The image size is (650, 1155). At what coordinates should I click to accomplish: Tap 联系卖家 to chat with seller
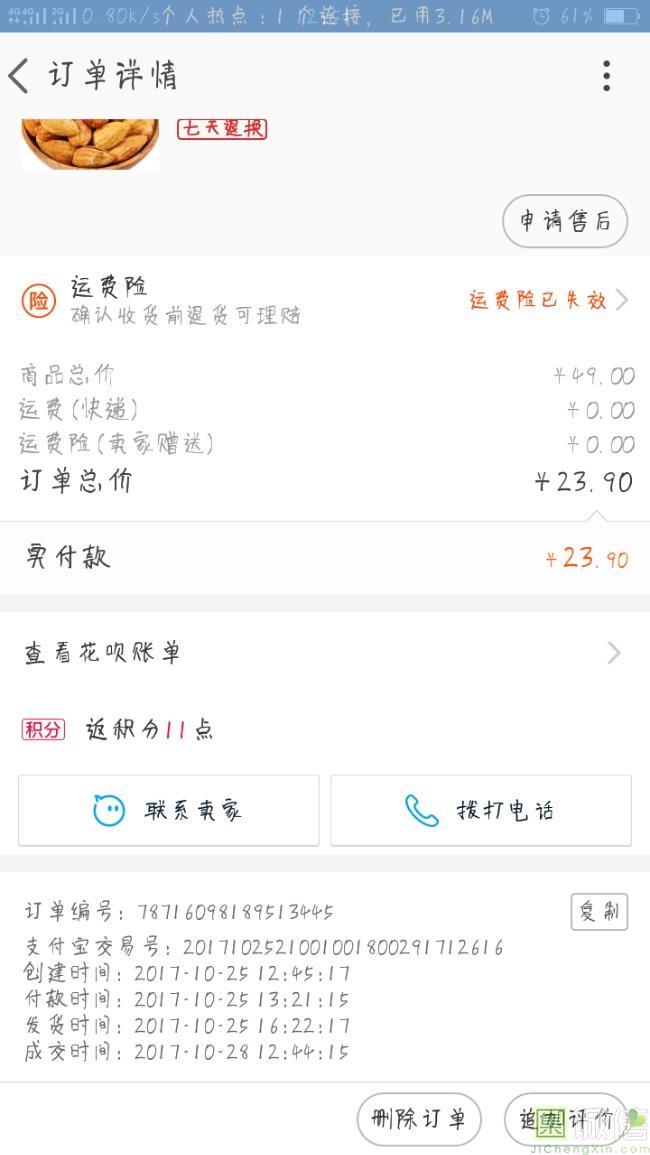click(169, 810)
